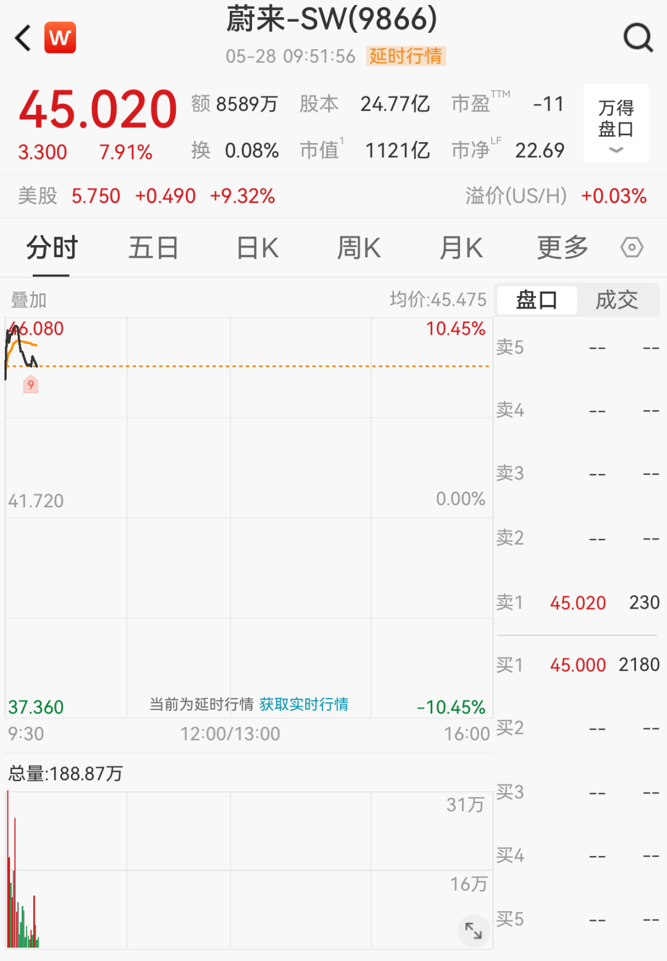Expand the 万得盘口 dropdown
The height and width of the screenshot is (961, 667).
(x=616, y=123)
